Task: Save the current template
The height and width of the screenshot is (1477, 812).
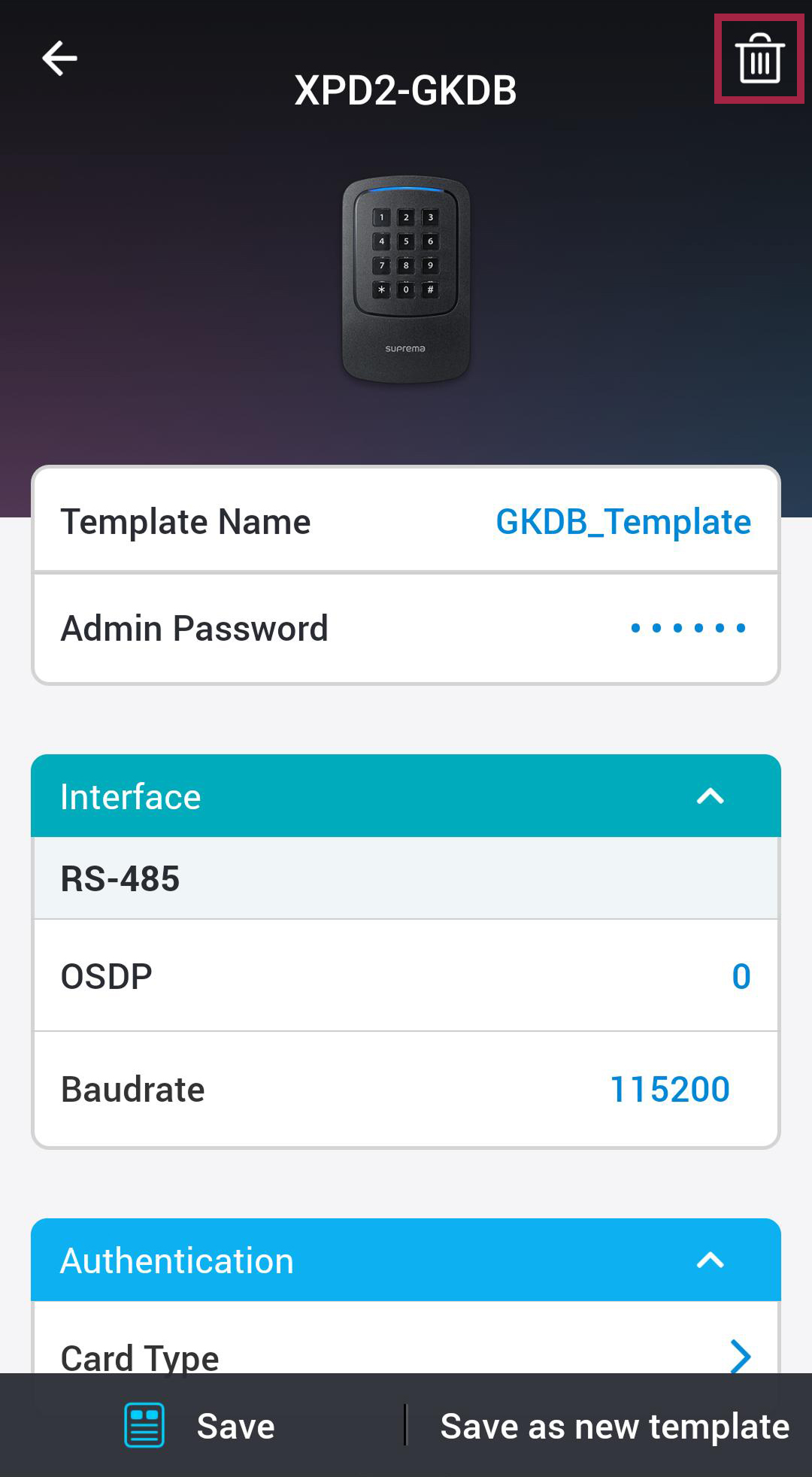Action: 201,1426
